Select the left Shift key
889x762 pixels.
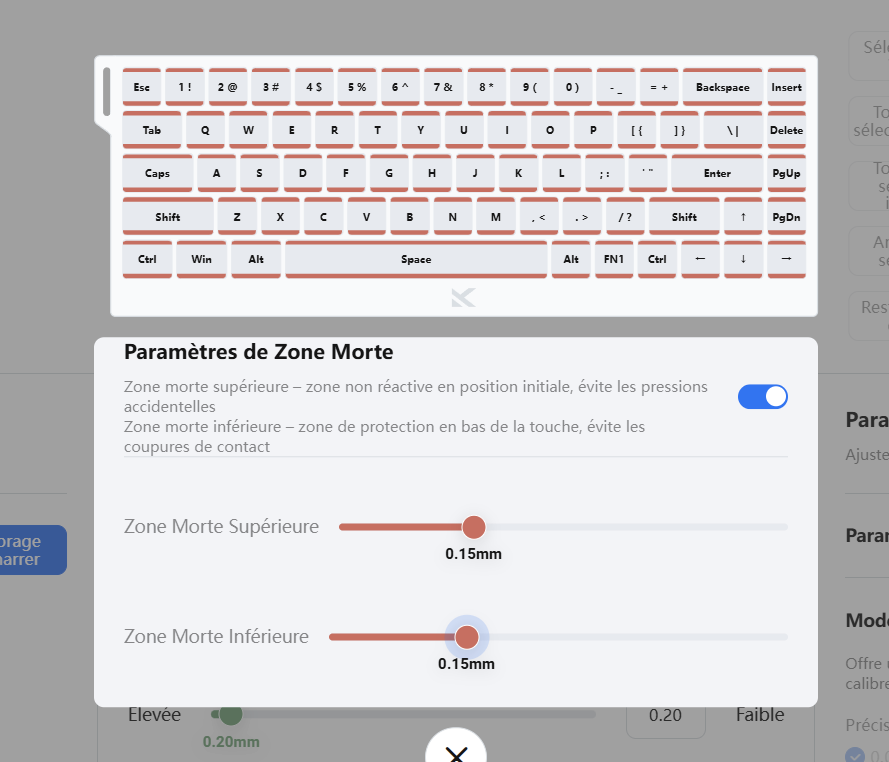pyautogui.click(x=168, y=216)
